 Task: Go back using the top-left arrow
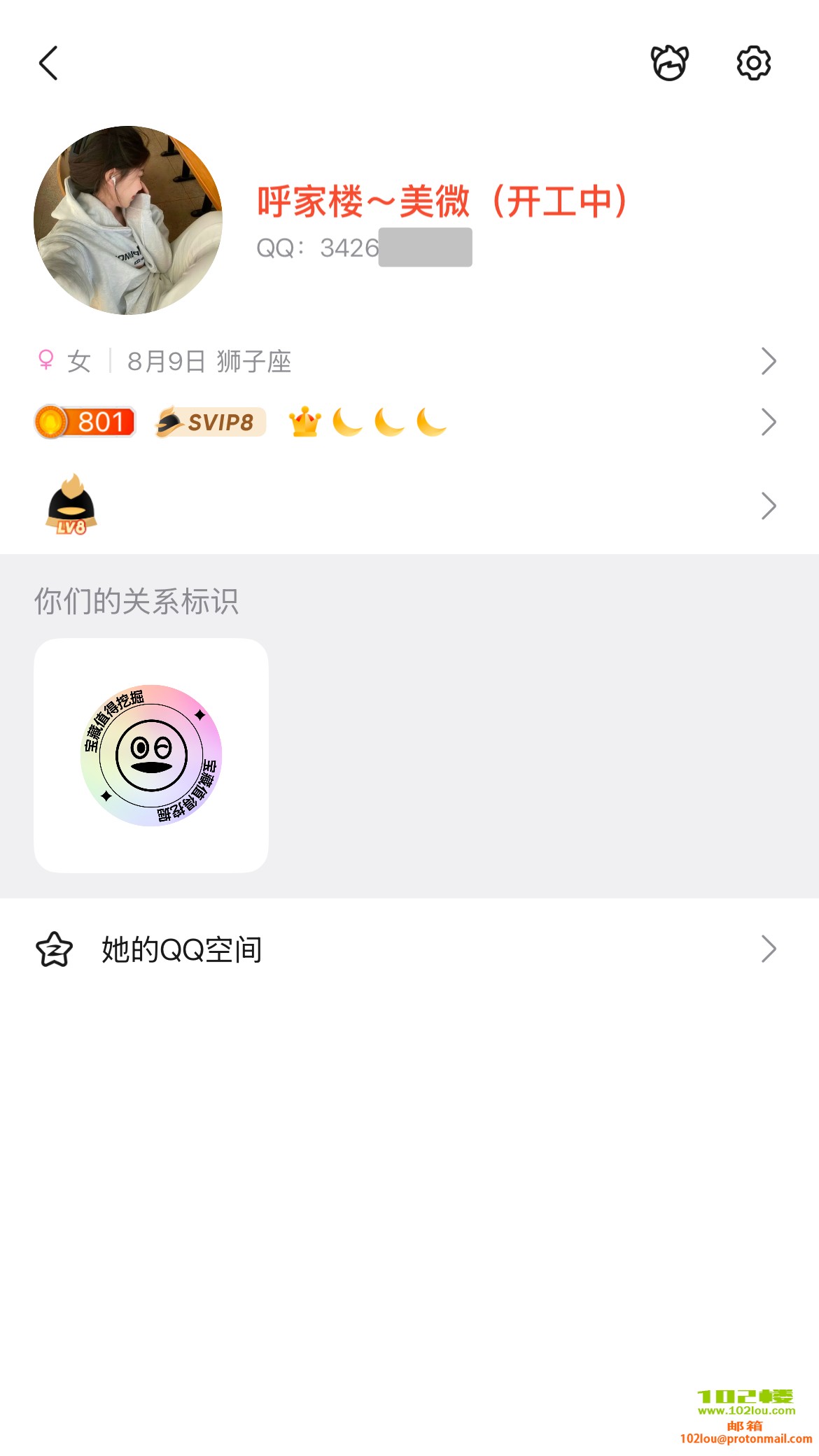pyautogui.click(x=48, y=64)
